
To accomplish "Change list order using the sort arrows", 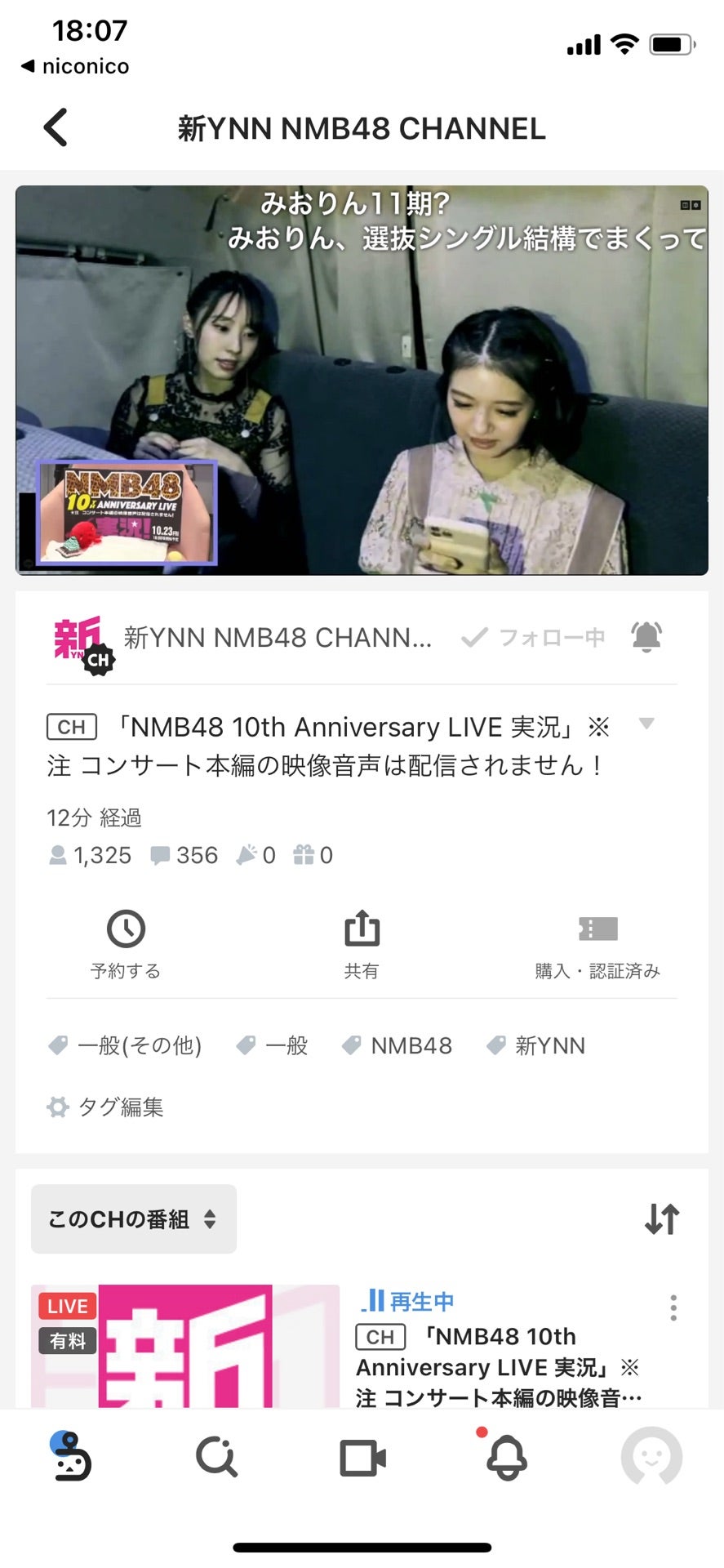I will (662, 1218).
